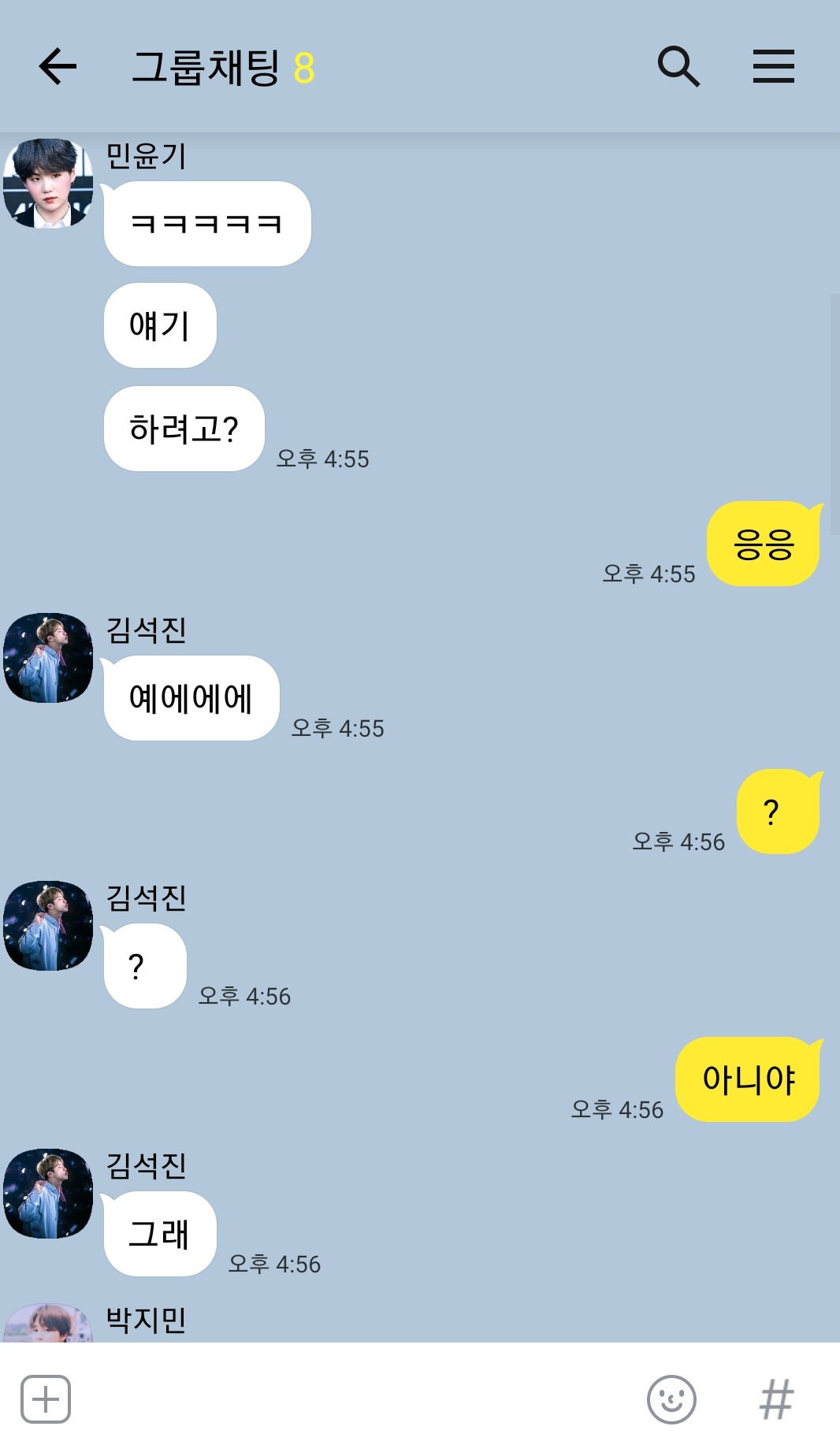This screenshot has width=840, height=1456.
Task: Search within this chat
Action: (678, 66)
